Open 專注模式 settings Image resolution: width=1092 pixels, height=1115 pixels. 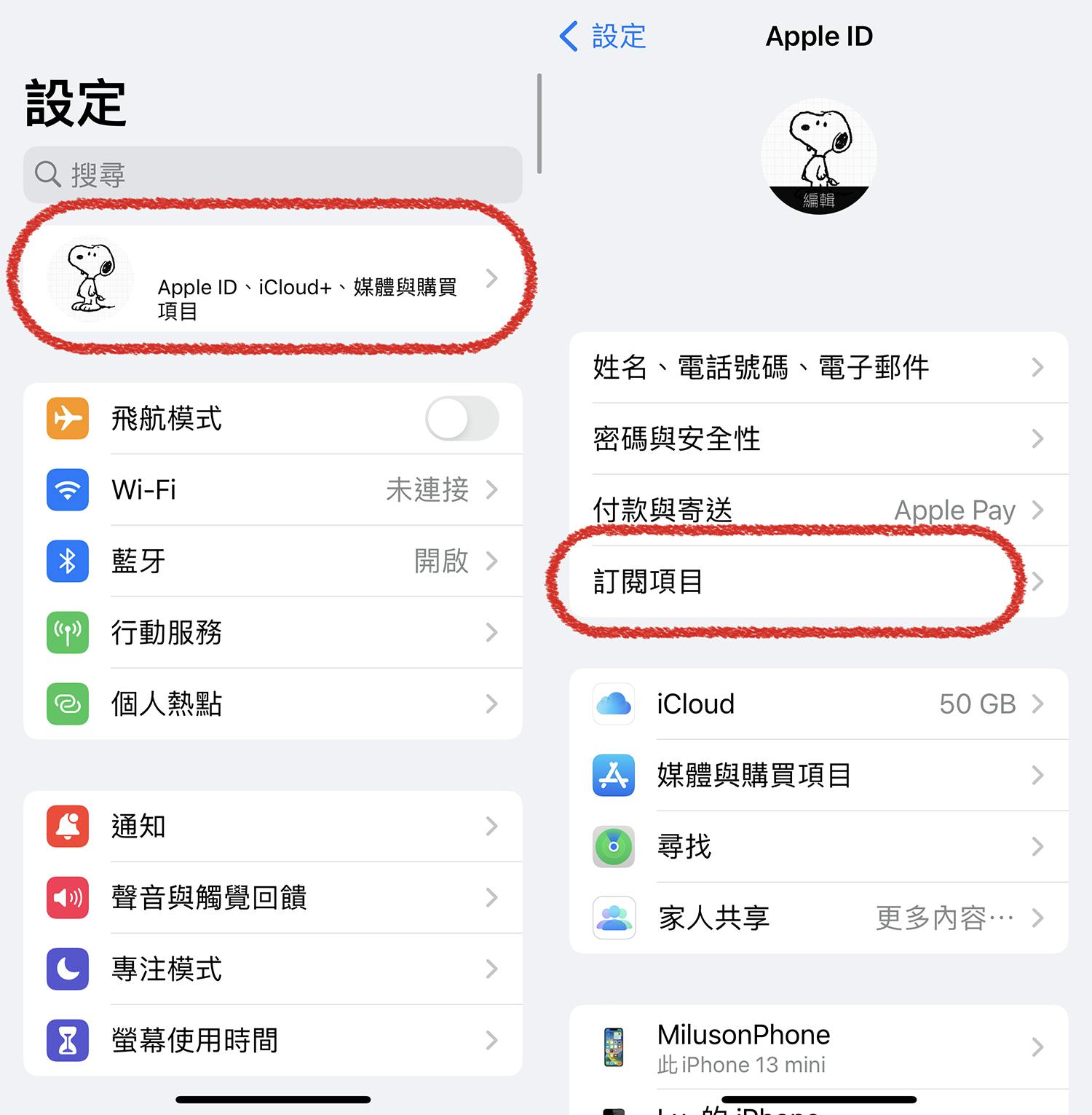(x=273, y=969)
